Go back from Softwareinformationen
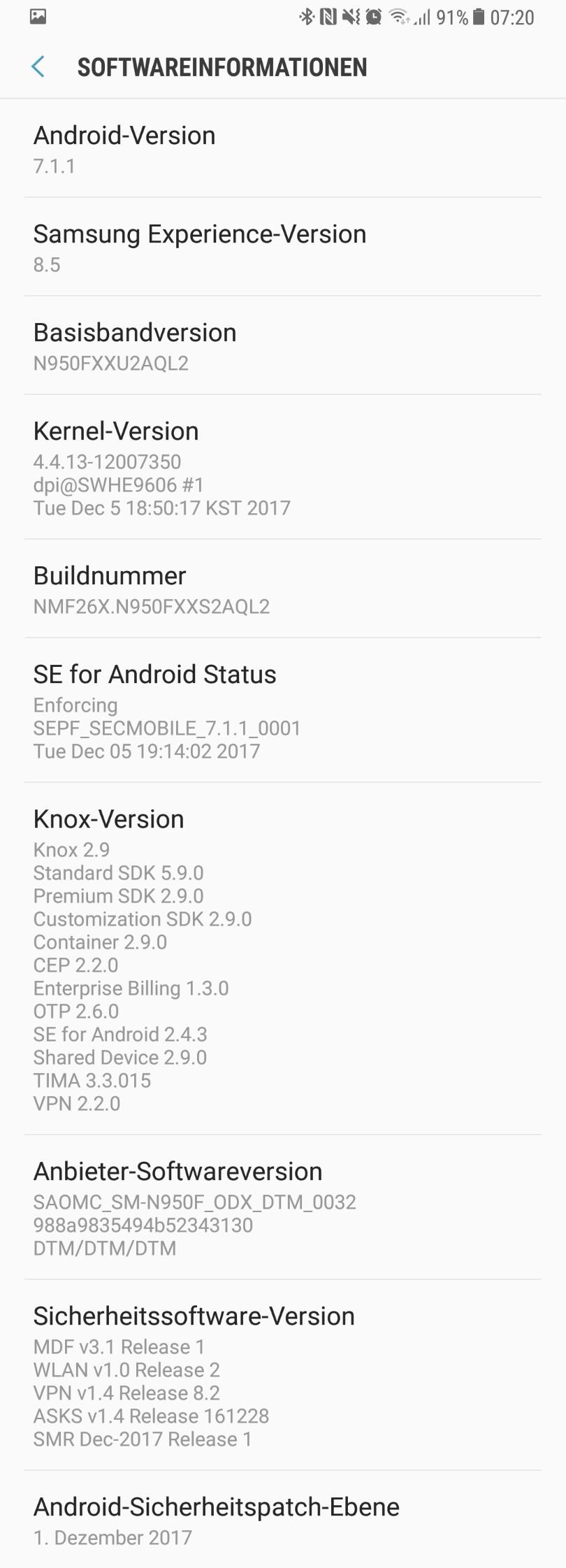 pyautogui.click(x=38, y=67)
